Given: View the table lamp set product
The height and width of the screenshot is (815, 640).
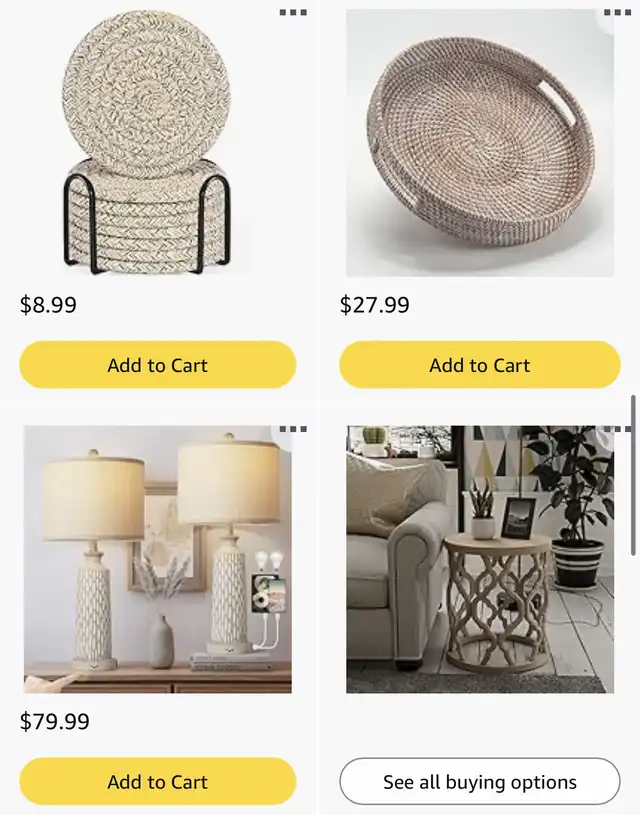Looking at the screenshot, I should click(x=157, y=560).
